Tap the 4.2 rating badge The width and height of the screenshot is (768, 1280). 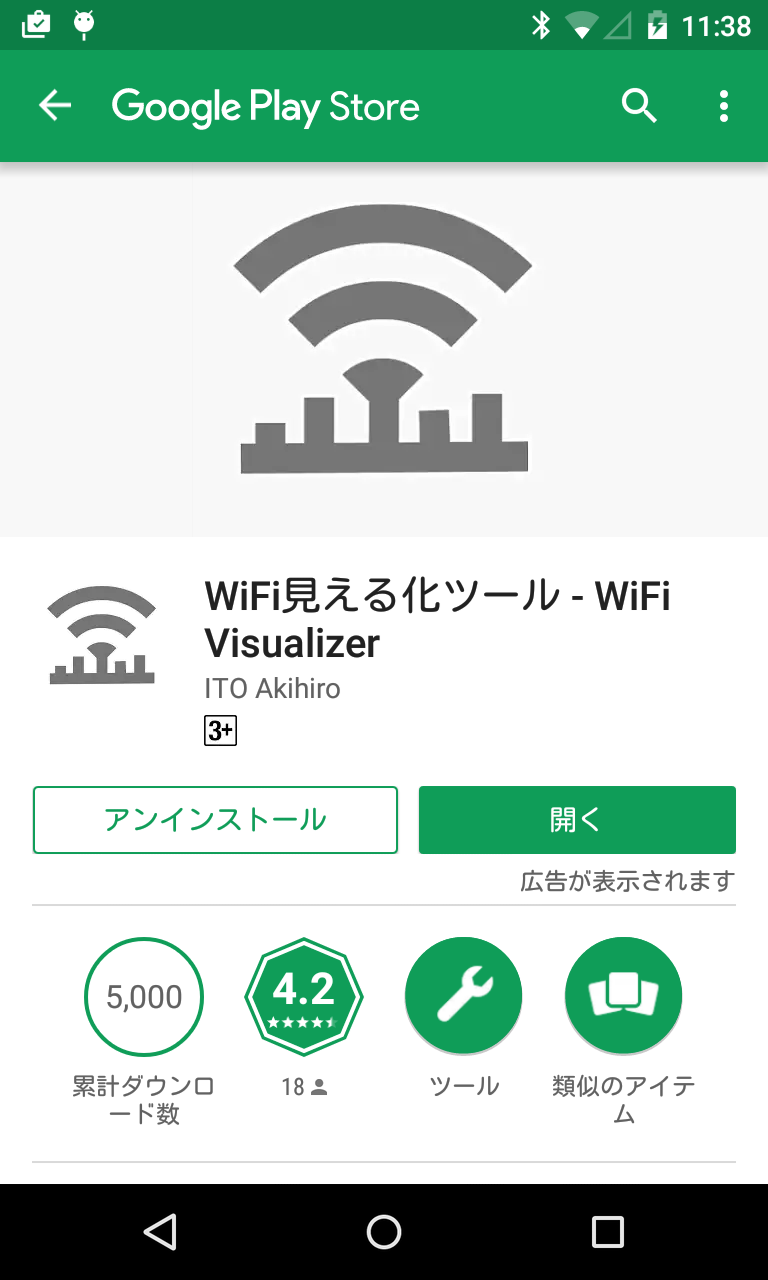click(x=304, y=996)
